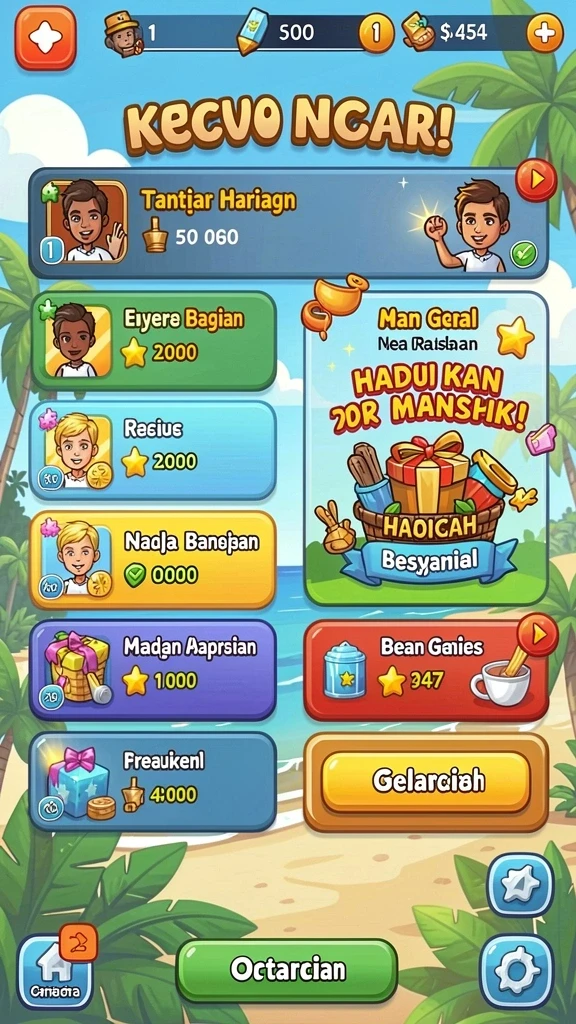This screenshot has height=1024, width=576.
Task: Select the Freaukenl gift box card
Action: [154, 781]
